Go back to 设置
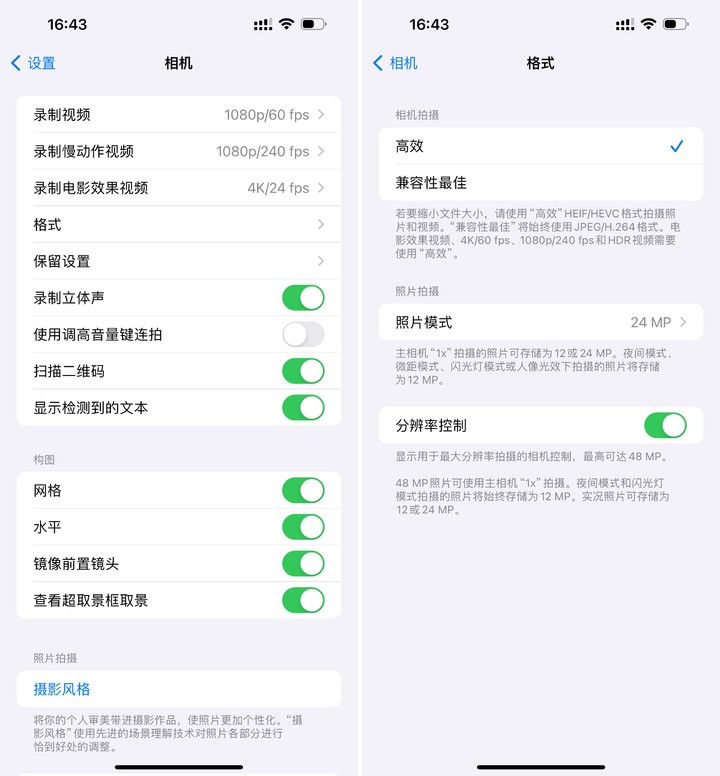720x776 pixels. 33,63
